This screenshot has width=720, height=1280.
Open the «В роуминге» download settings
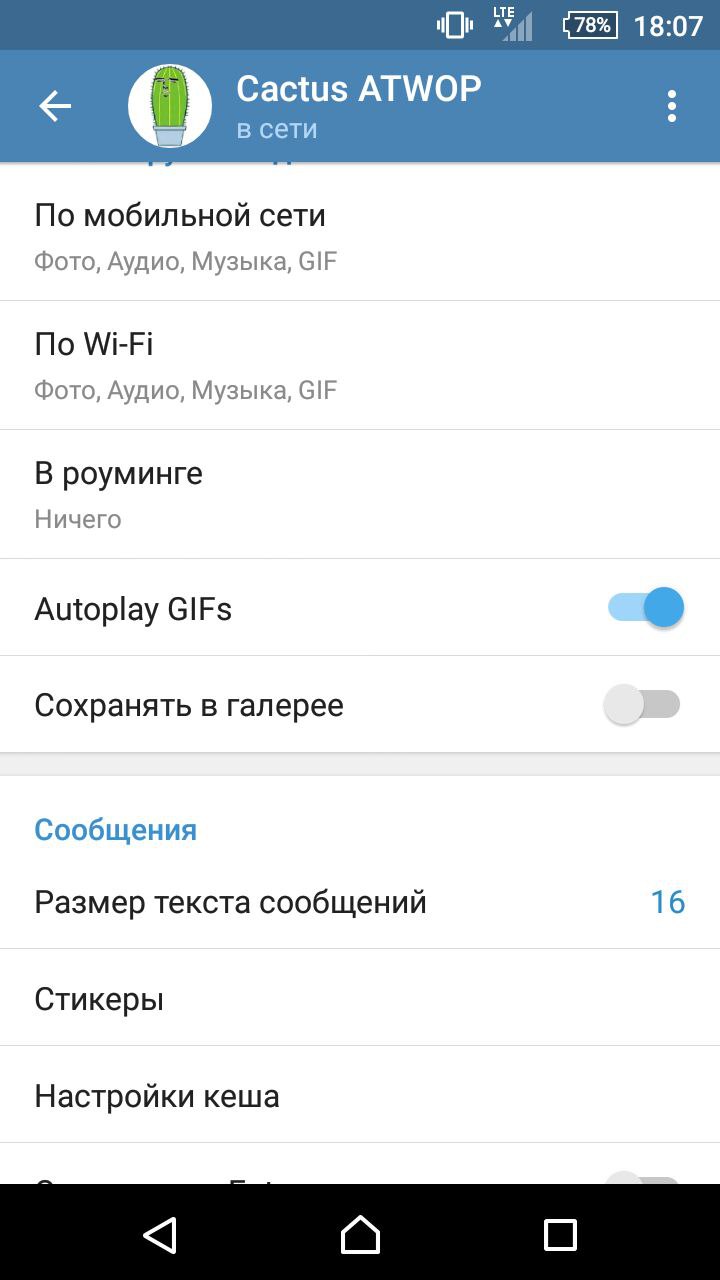360,494
